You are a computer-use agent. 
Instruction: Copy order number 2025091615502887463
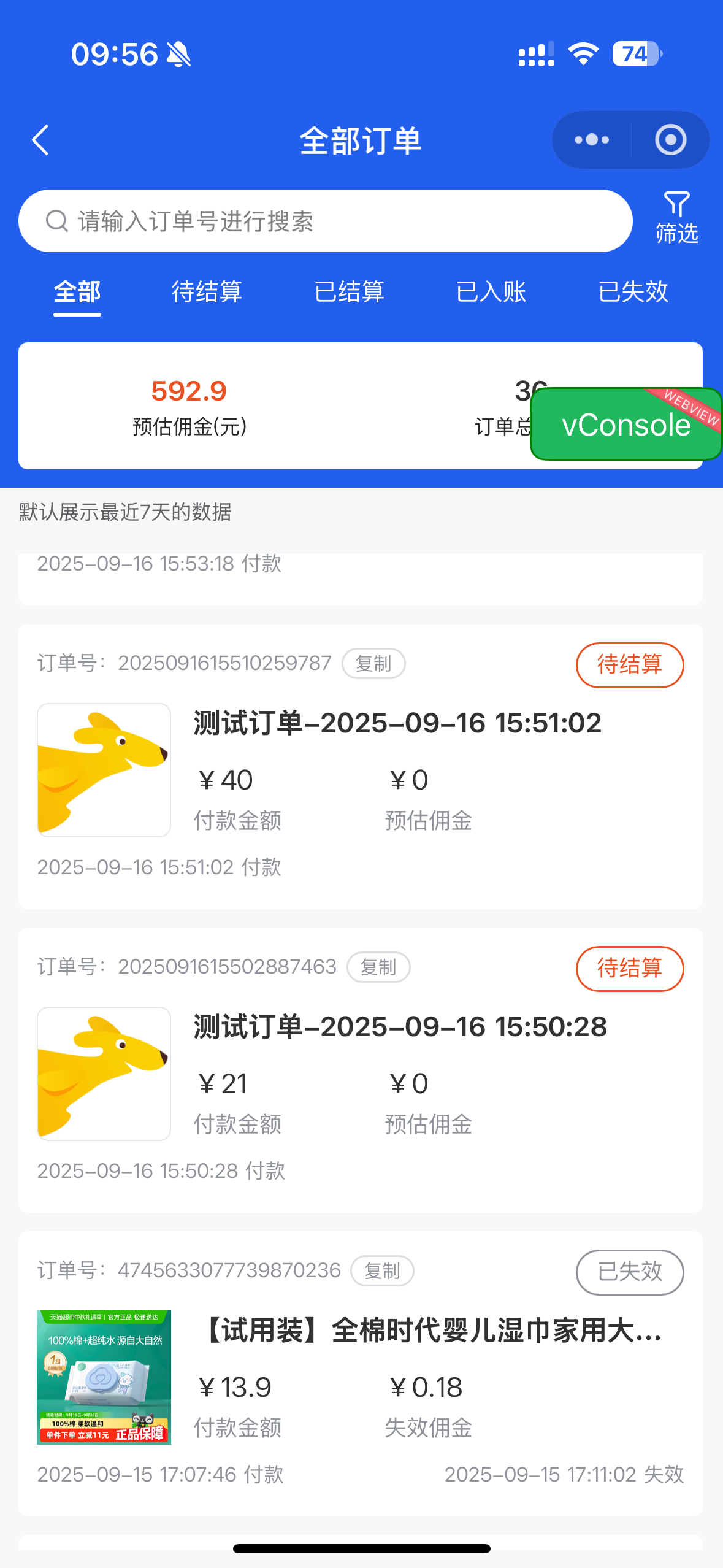coord(378,967)
